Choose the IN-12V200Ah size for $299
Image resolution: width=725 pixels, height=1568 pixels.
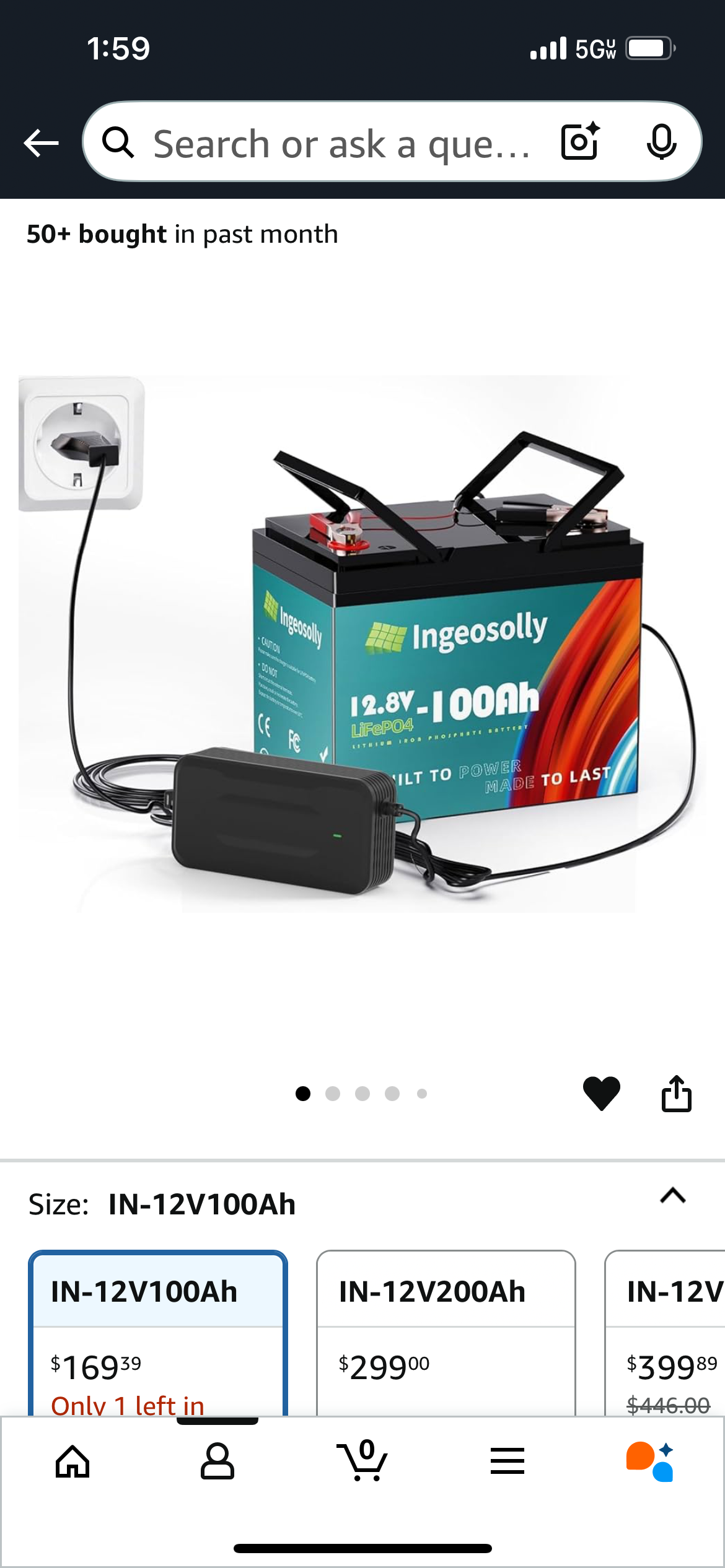pyautogui.click(x=446, y=1331)
